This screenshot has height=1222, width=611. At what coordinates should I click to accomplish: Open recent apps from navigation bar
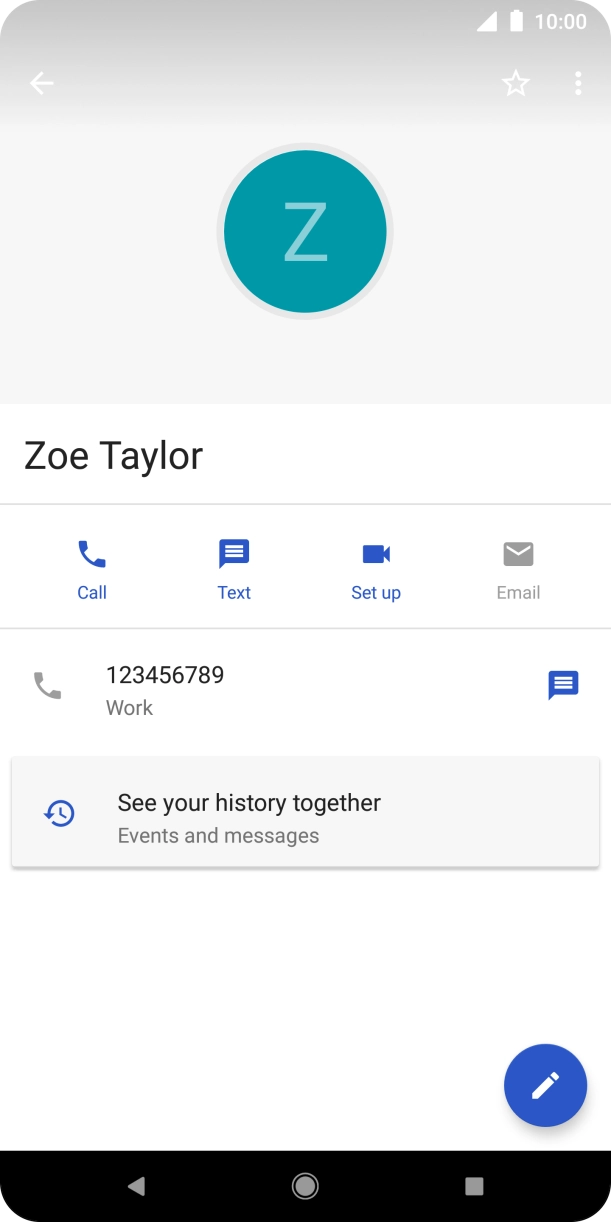474,1186
